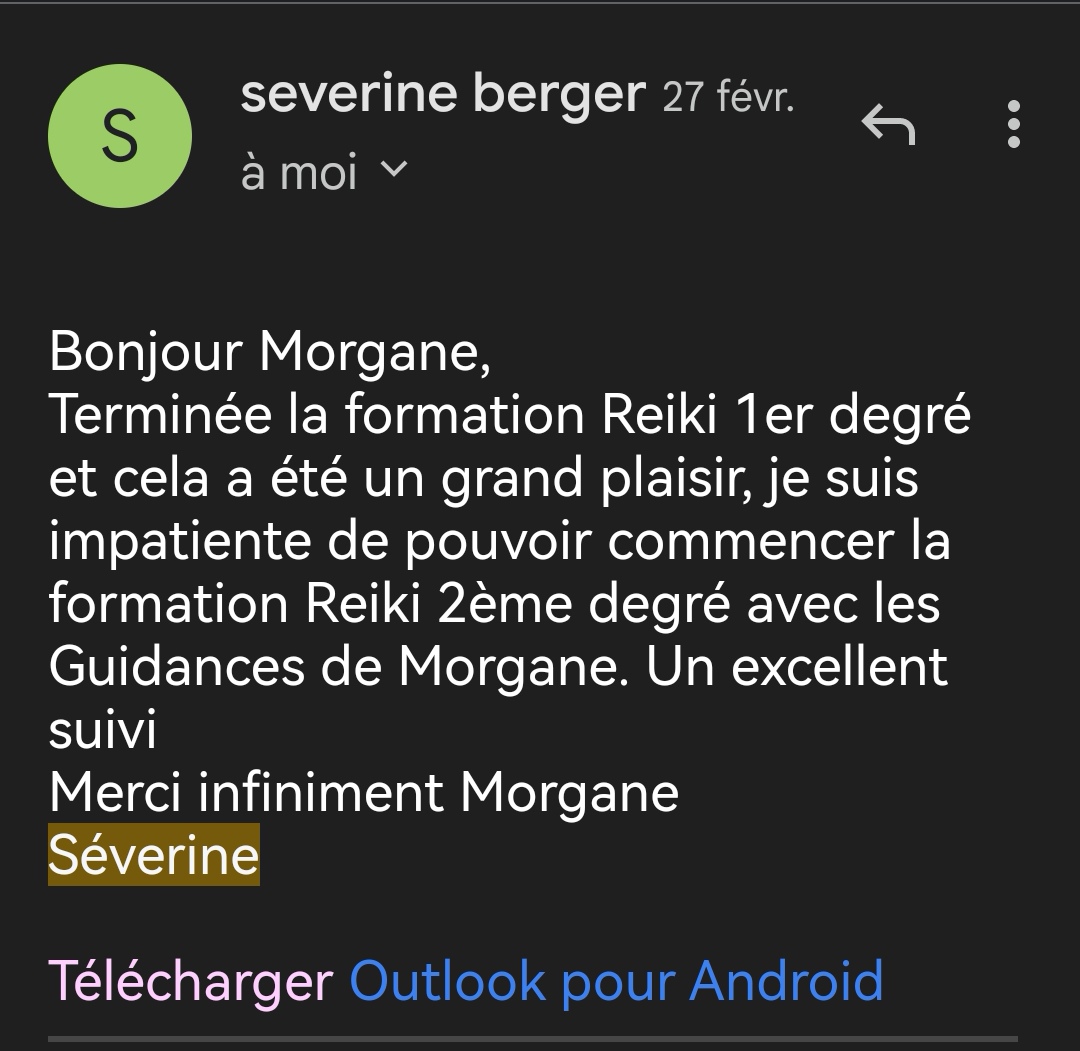Expand recipient details next to "à moi"
Image resolution: width=1080 pixels, height=1051 pixels.
click(x=395, y=170)
